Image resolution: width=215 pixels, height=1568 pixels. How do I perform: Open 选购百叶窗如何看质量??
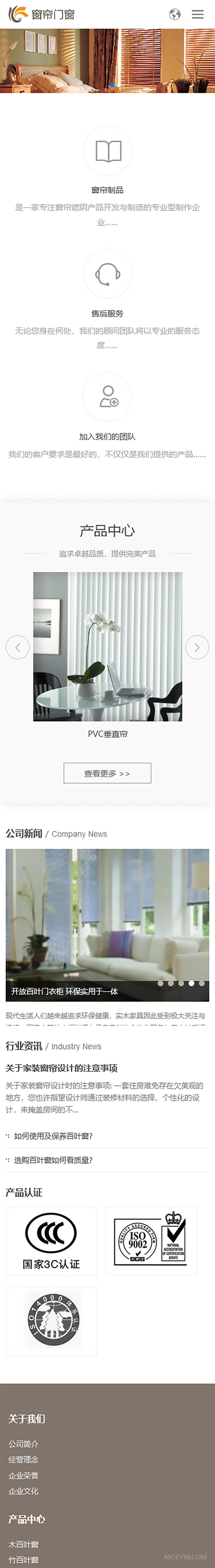click(53, 1160)
